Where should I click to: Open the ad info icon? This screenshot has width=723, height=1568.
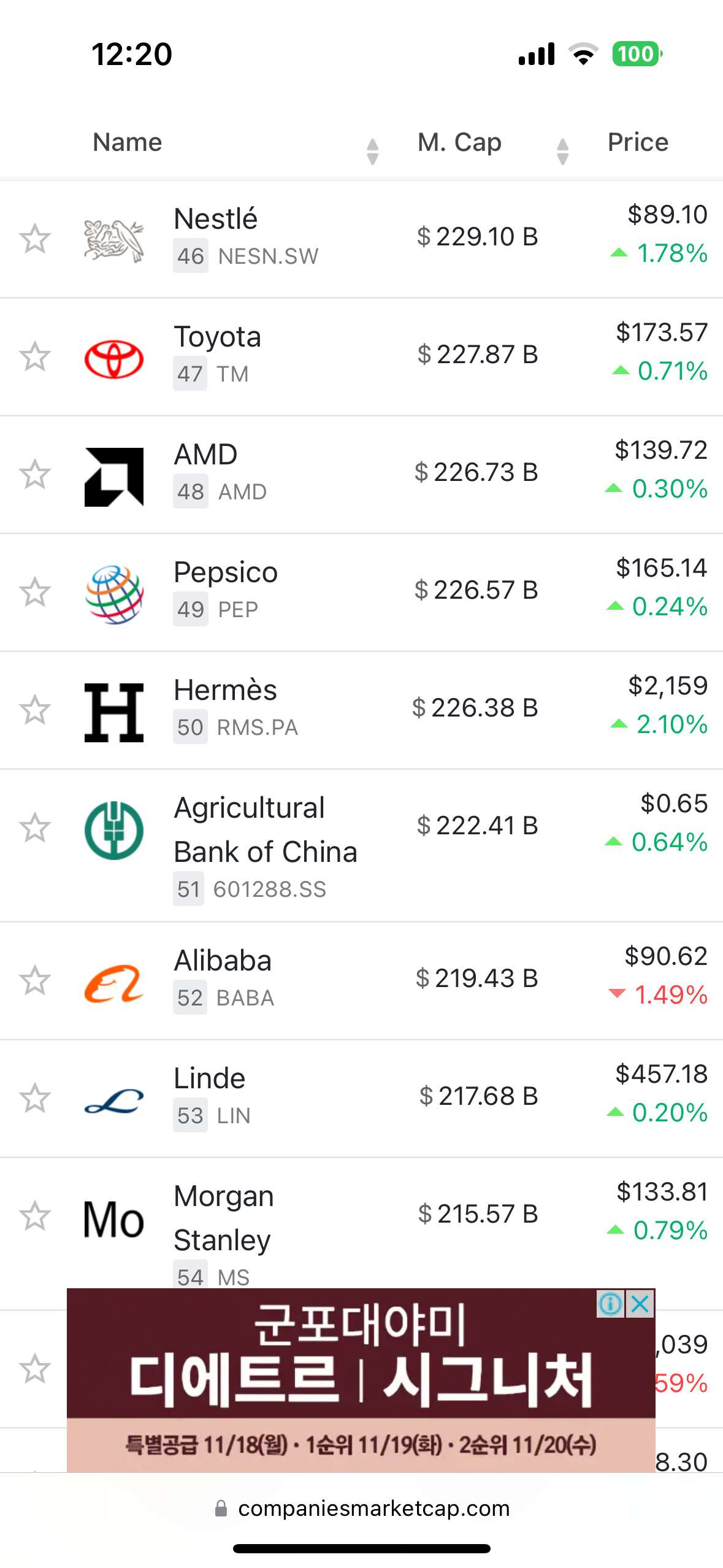pyautogui.click(x=610, y=1304)
